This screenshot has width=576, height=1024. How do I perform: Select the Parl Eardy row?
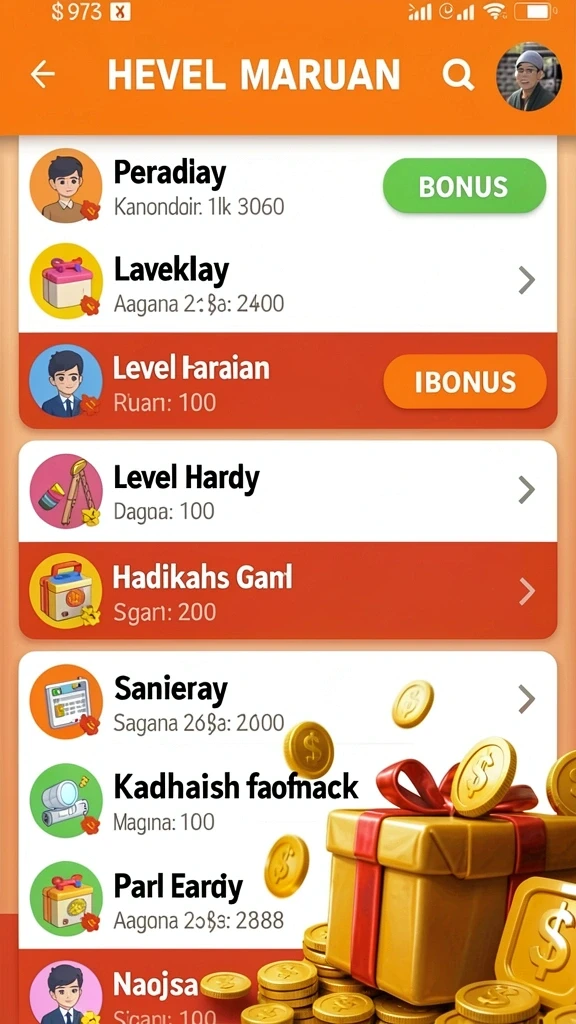pyautogui.click(x=288, y=899)
